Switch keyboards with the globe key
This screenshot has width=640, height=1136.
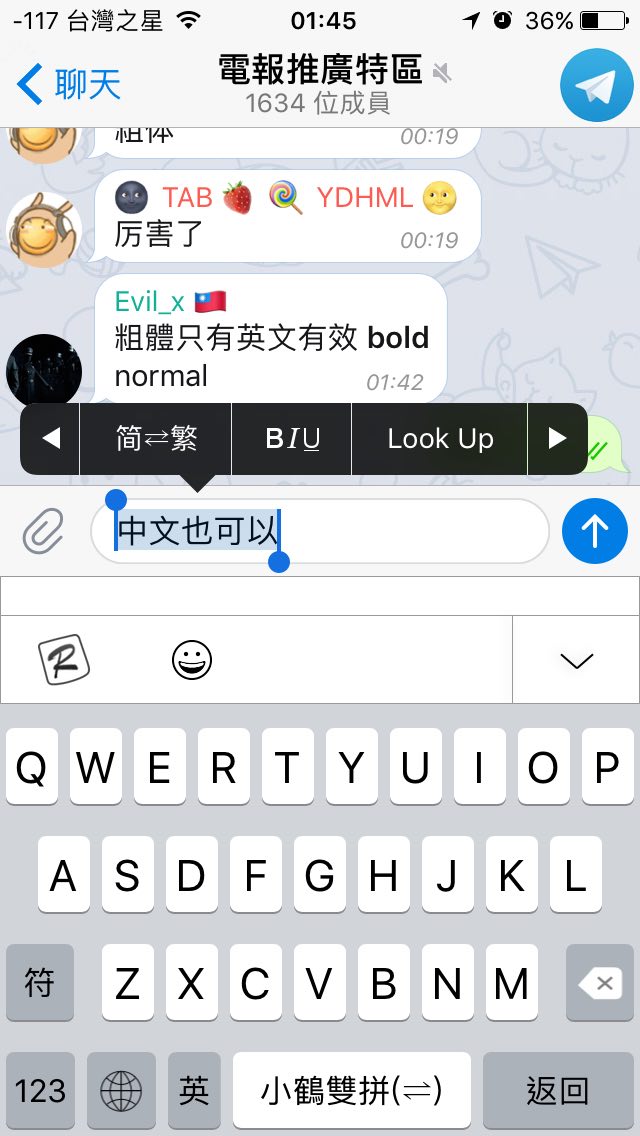click(x=128, y=1090)
